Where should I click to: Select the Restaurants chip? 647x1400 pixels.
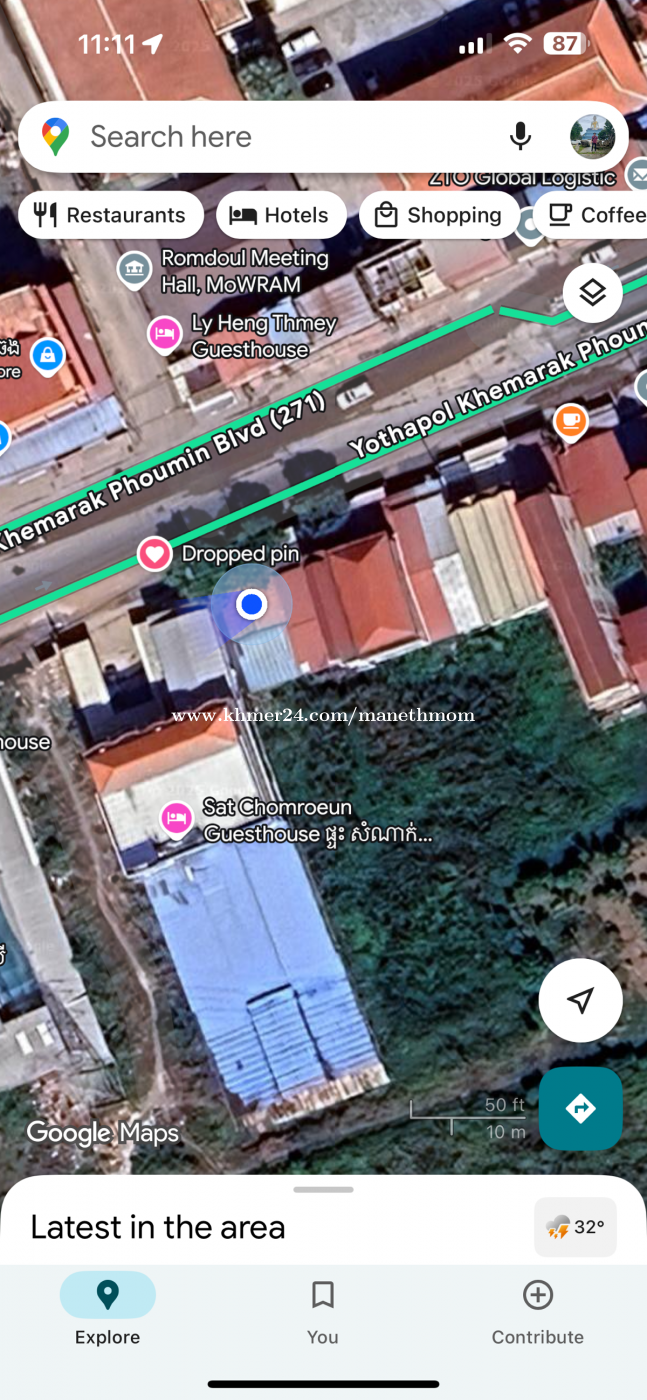coord(111,215)
